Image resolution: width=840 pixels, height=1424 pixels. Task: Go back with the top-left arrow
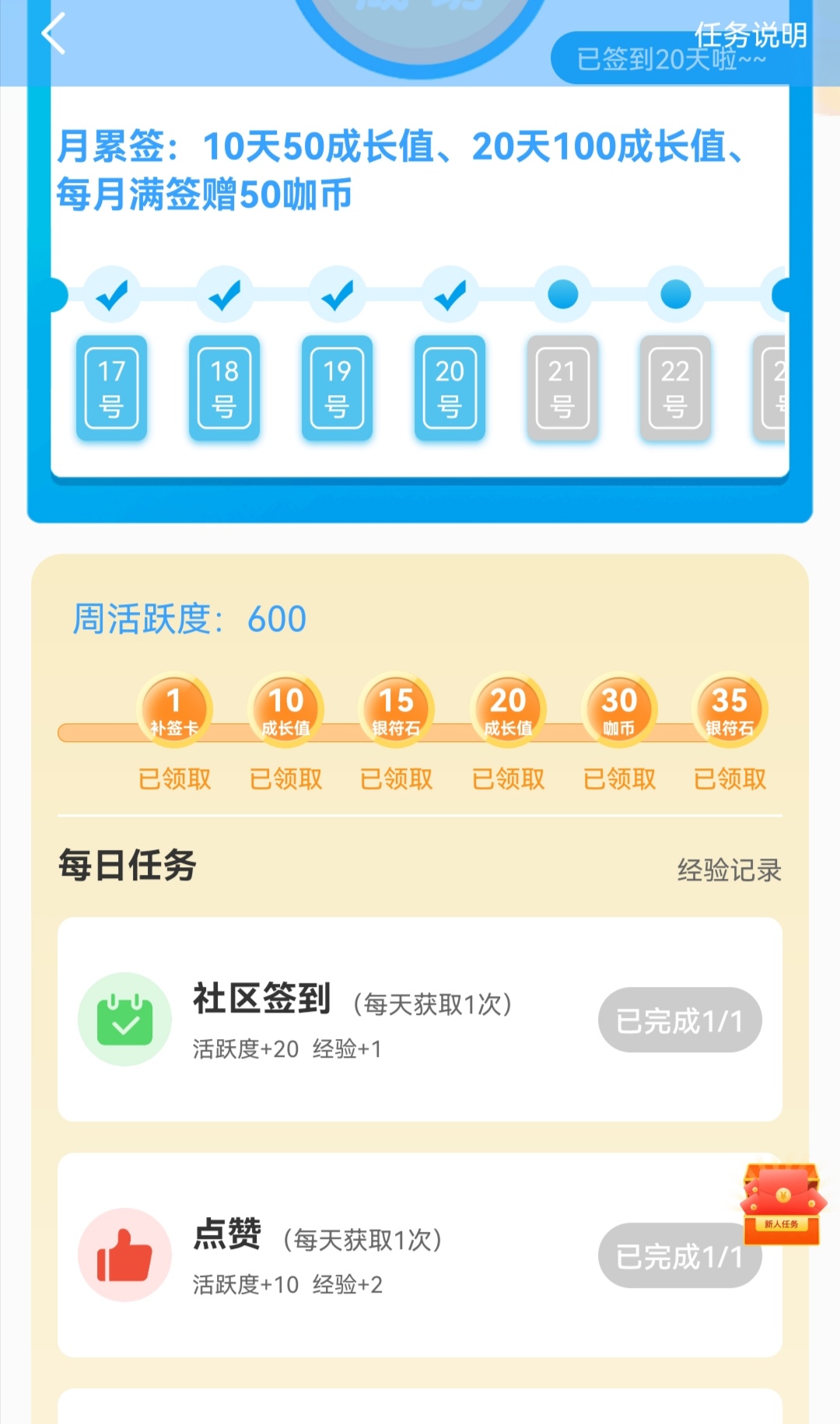click(53, 34)
